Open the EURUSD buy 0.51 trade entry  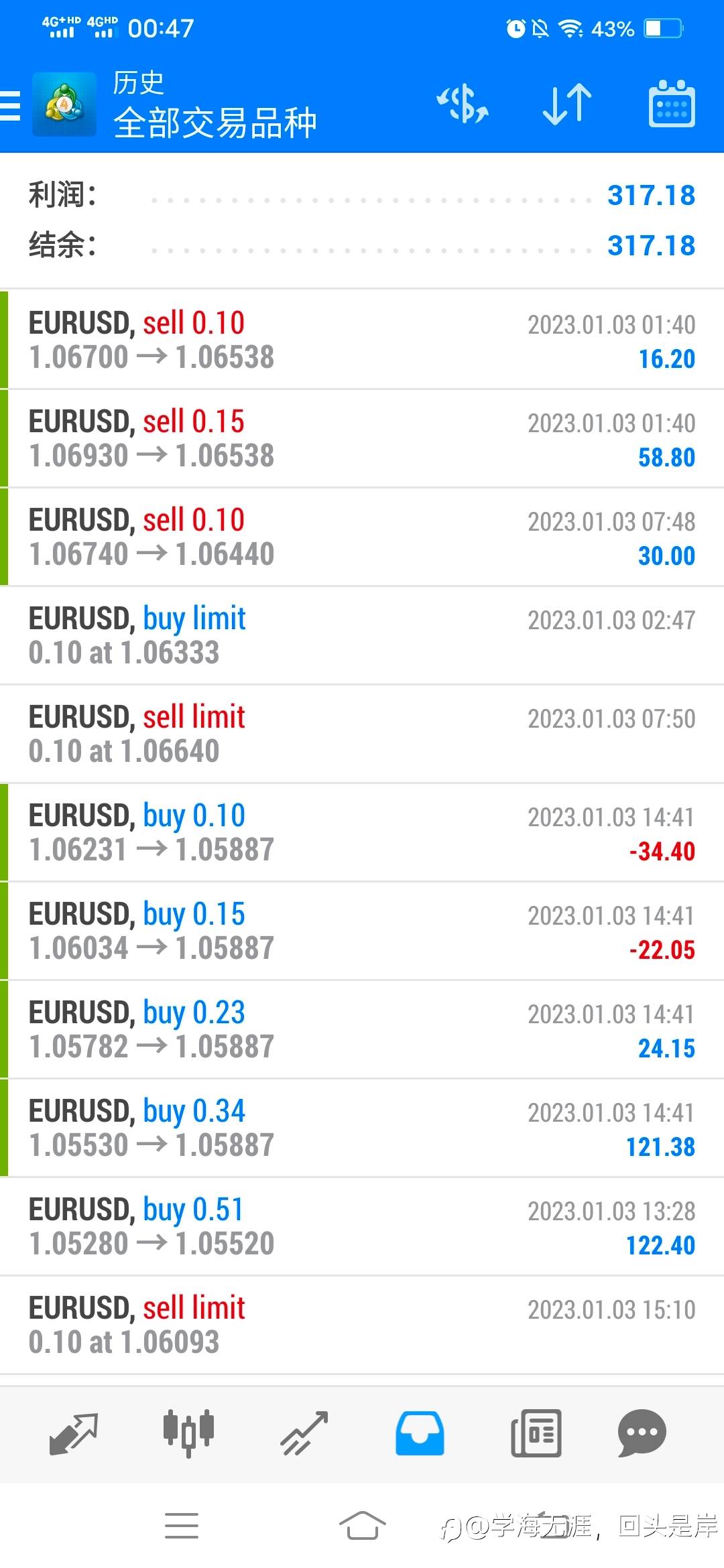tap(362, 1226)
